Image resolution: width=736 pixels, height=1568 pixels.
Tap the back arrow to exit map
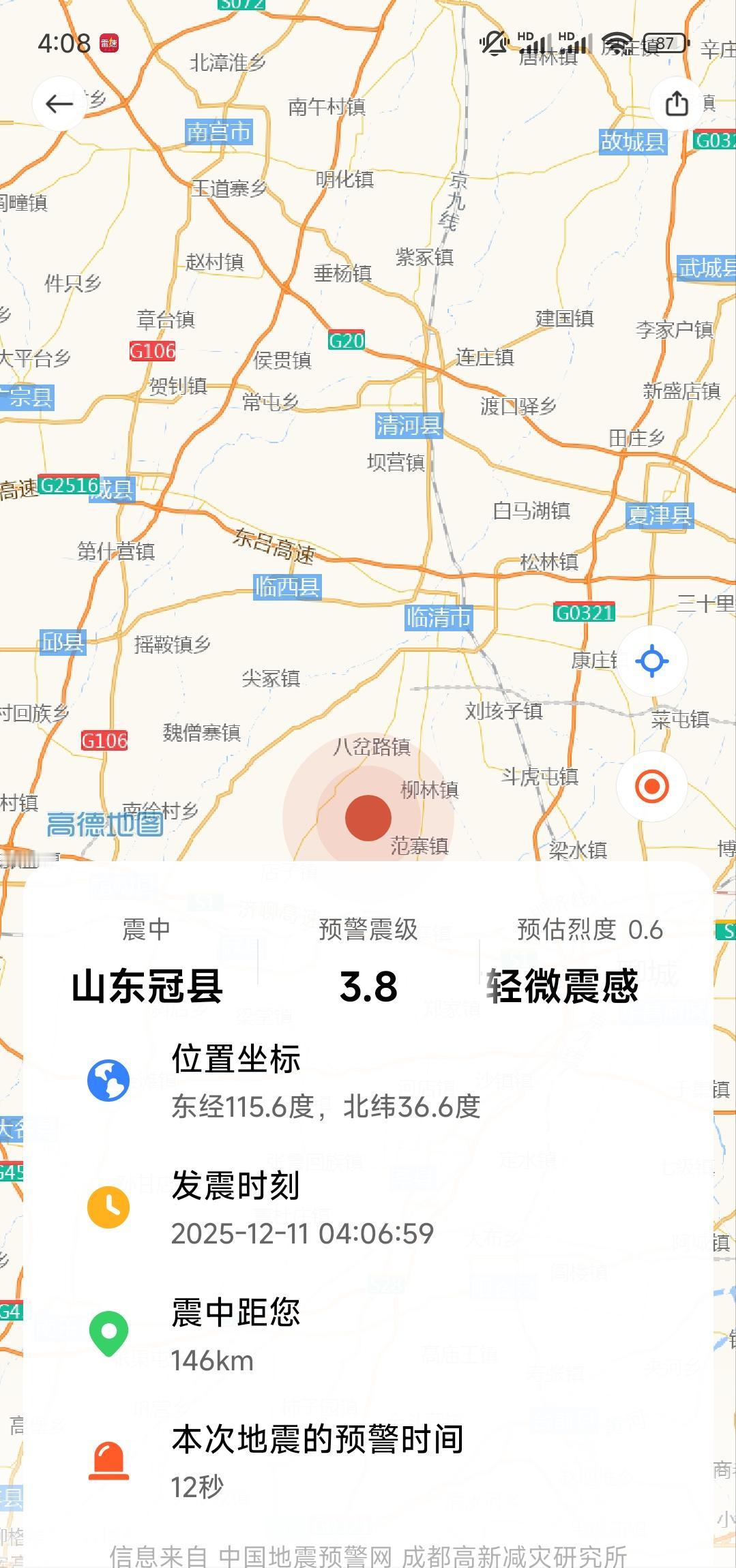[59, 104]
